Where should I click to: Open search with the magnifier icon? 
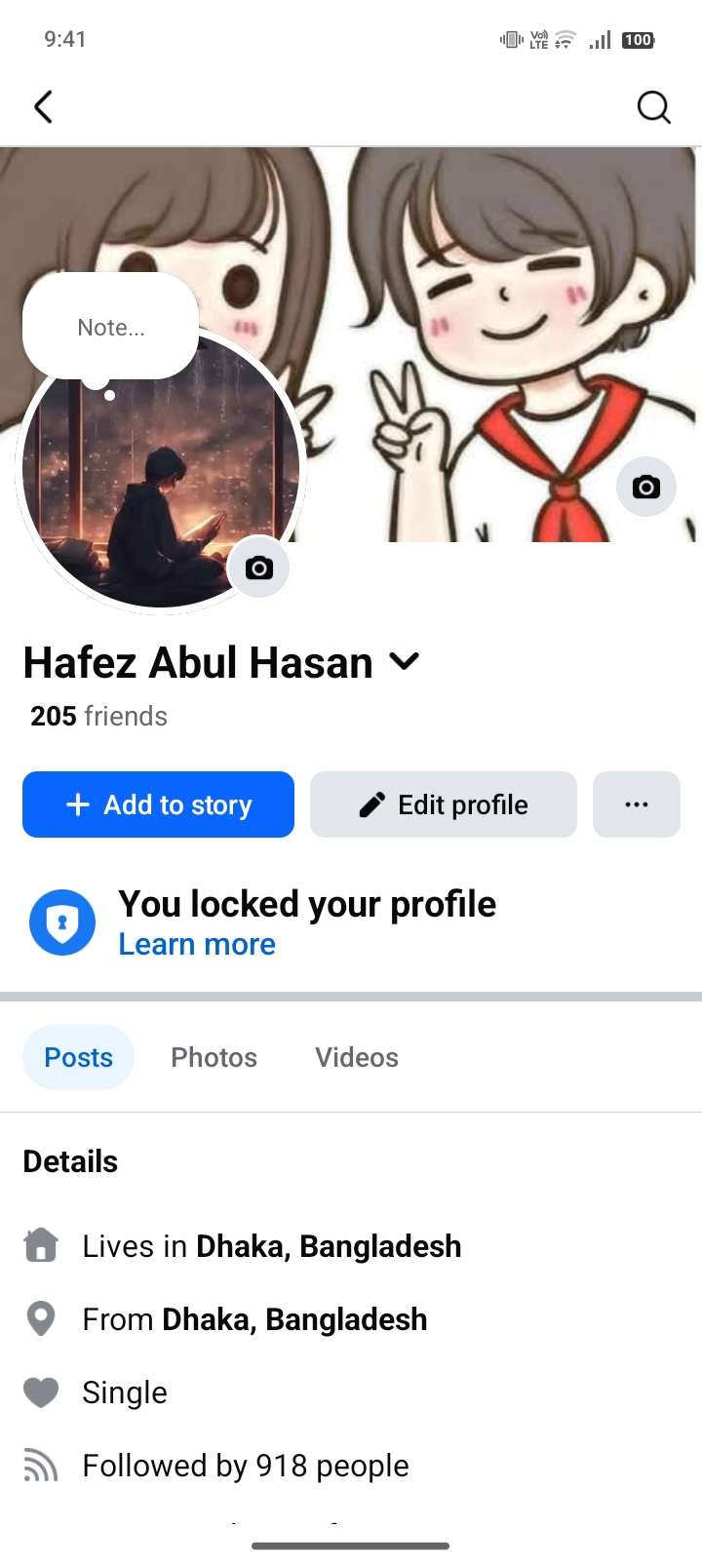click(x=653, y=107)
